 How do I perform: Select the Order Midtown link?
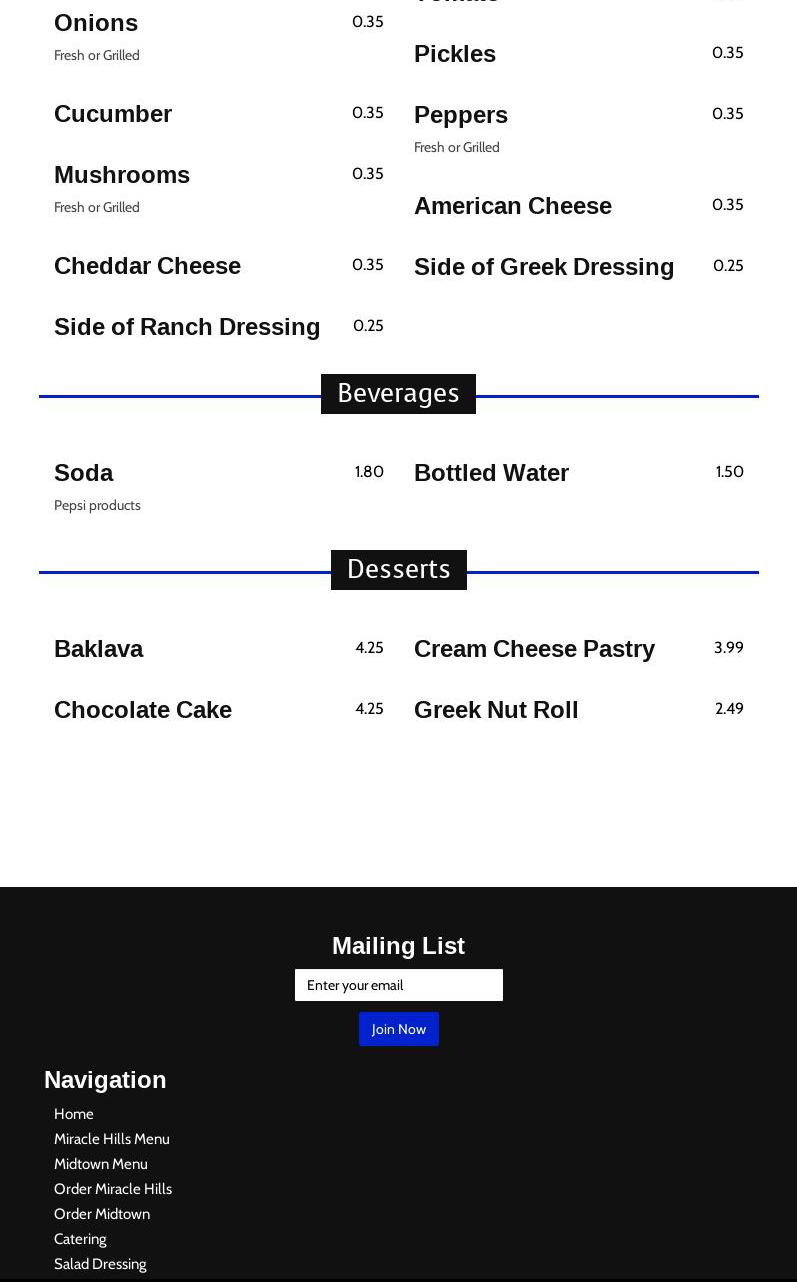pyautogui.click(x=102, y=1214)
